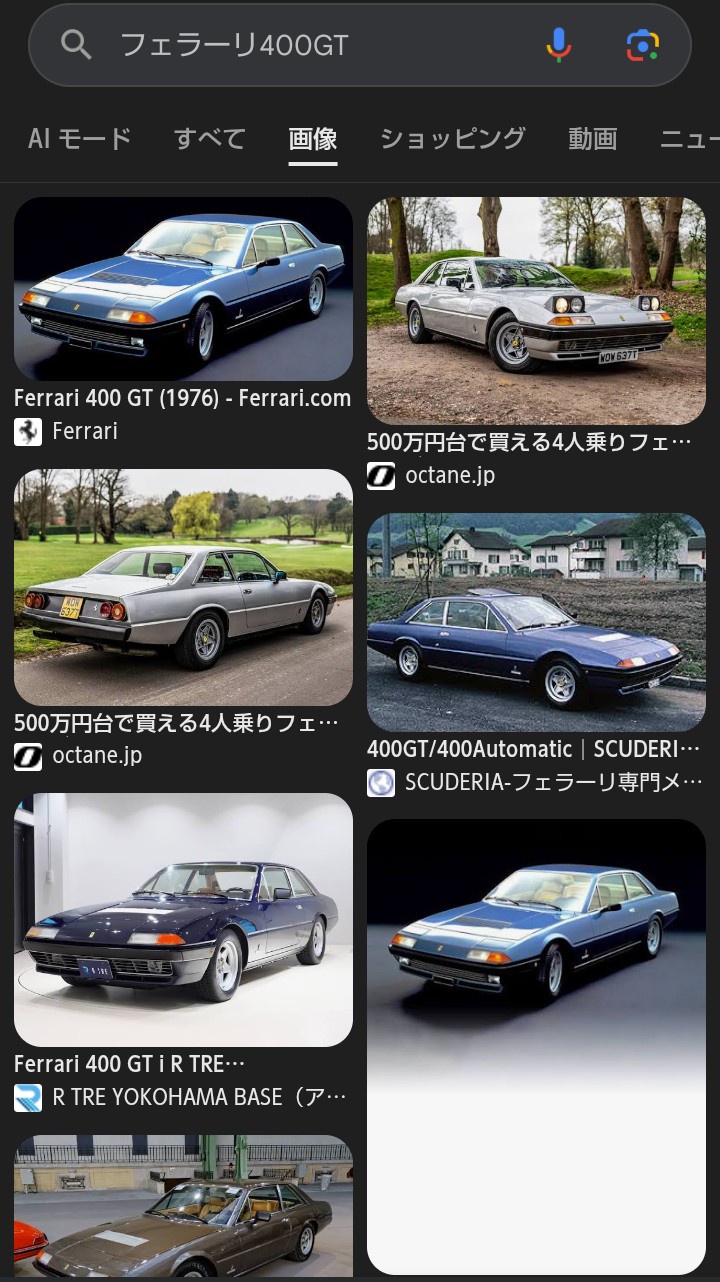Open Google Lens camera search
The width and height of the screenshot is (720, 1282).
click(x=643, y=45)
